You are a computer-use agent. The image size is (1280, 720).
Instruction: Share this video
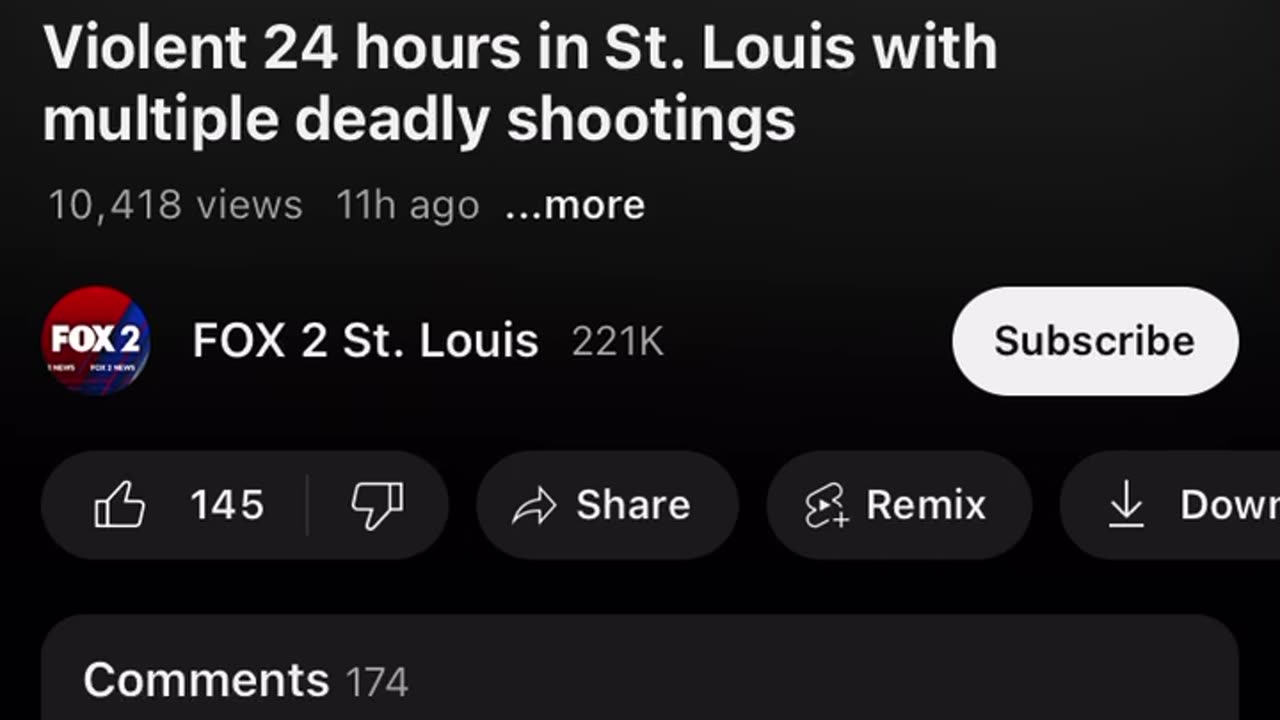606,505
